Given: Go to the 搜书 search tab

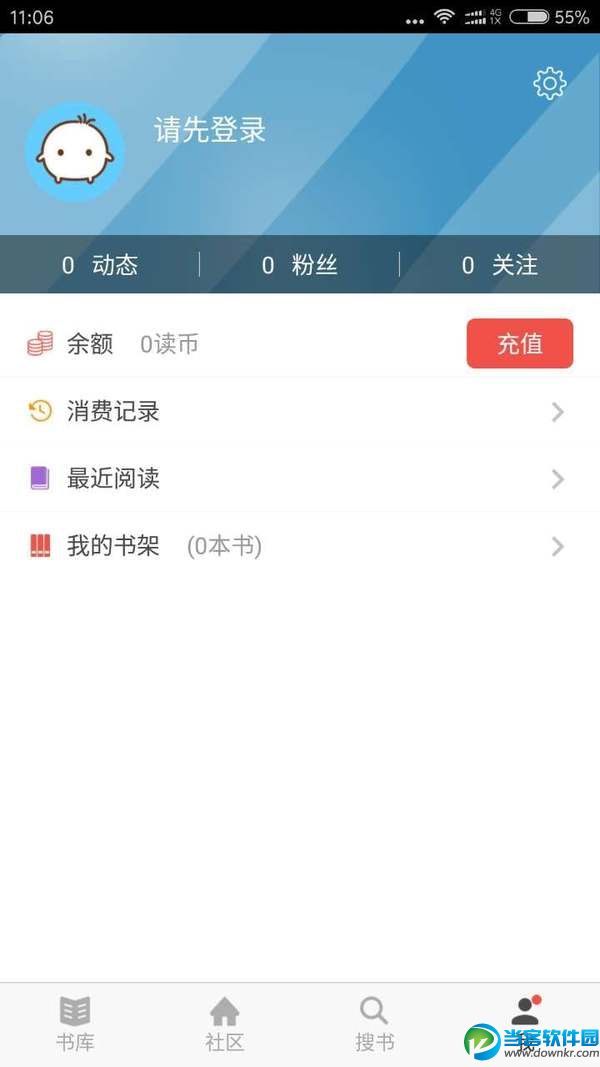Looking at the screenshot, I should (375, 1024).
